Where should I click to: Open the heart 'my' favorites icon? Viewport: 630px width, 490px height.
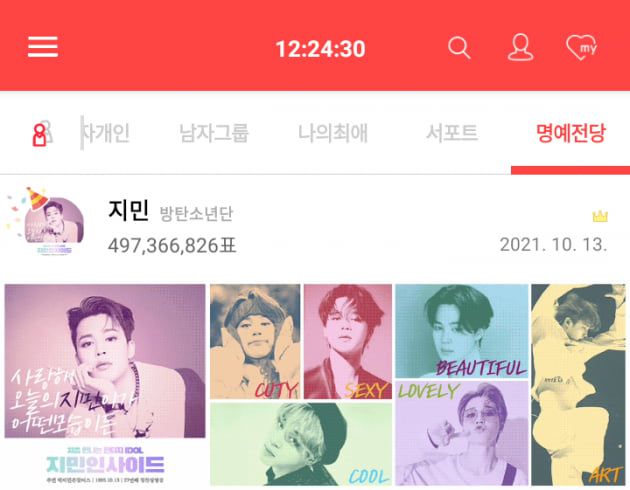[x=581, y=47]
